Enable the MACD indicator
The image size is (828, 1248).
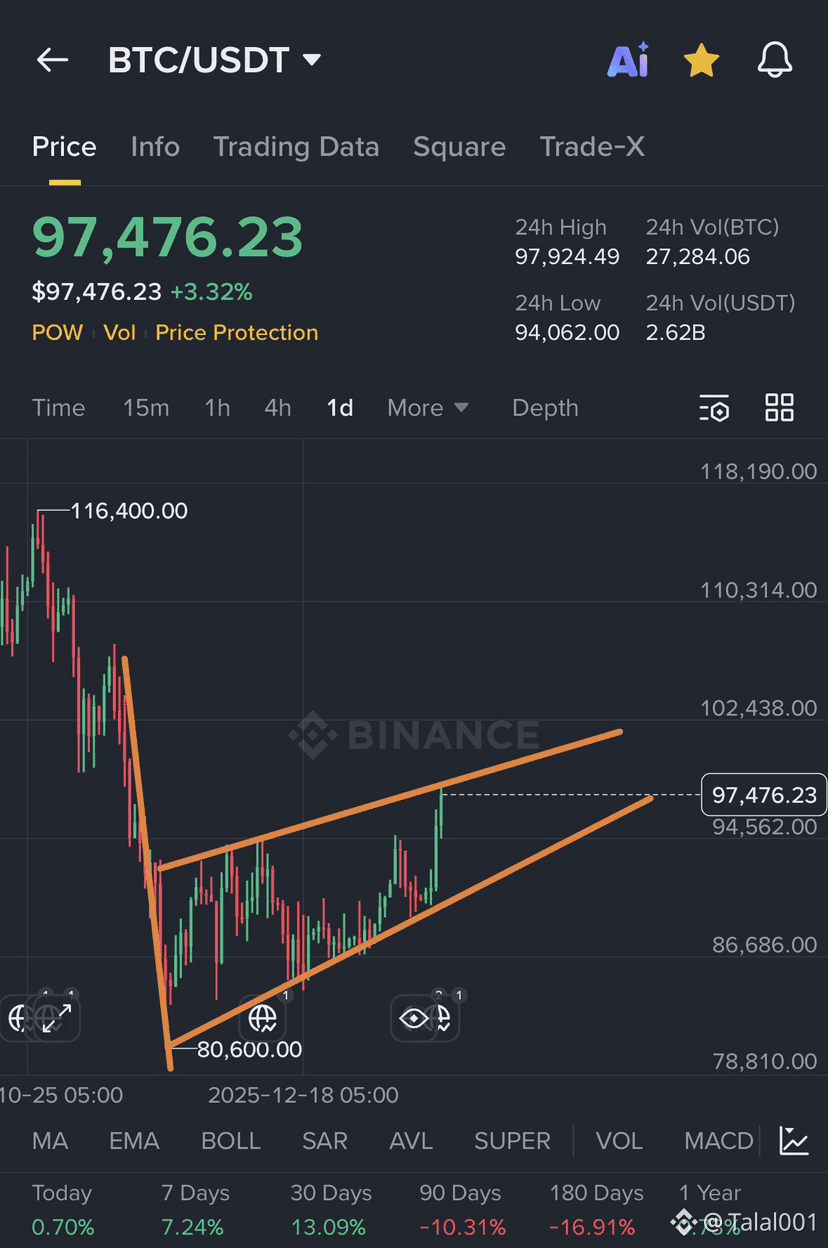pos(718,1141)
